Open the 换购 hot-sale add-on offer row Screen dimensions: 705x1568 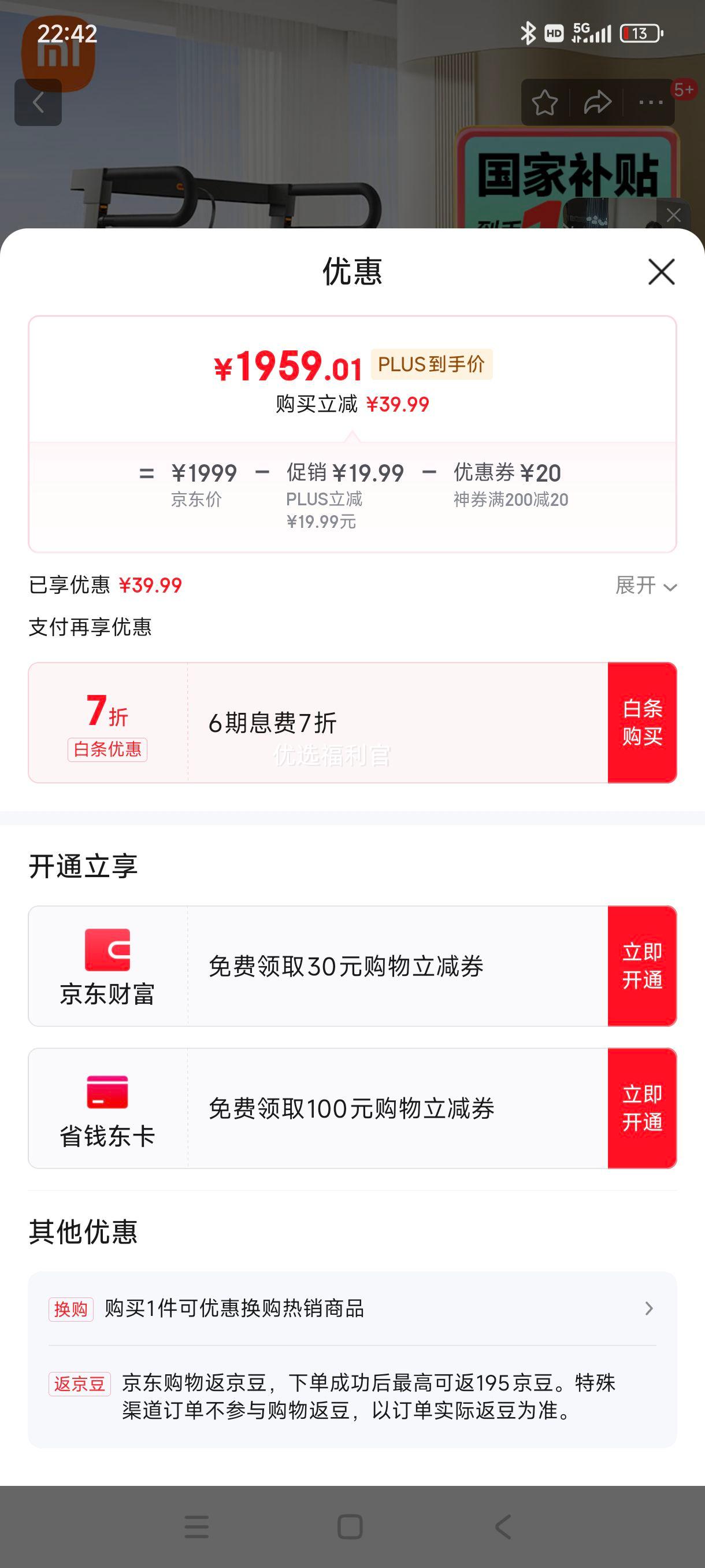[351, 1309]
